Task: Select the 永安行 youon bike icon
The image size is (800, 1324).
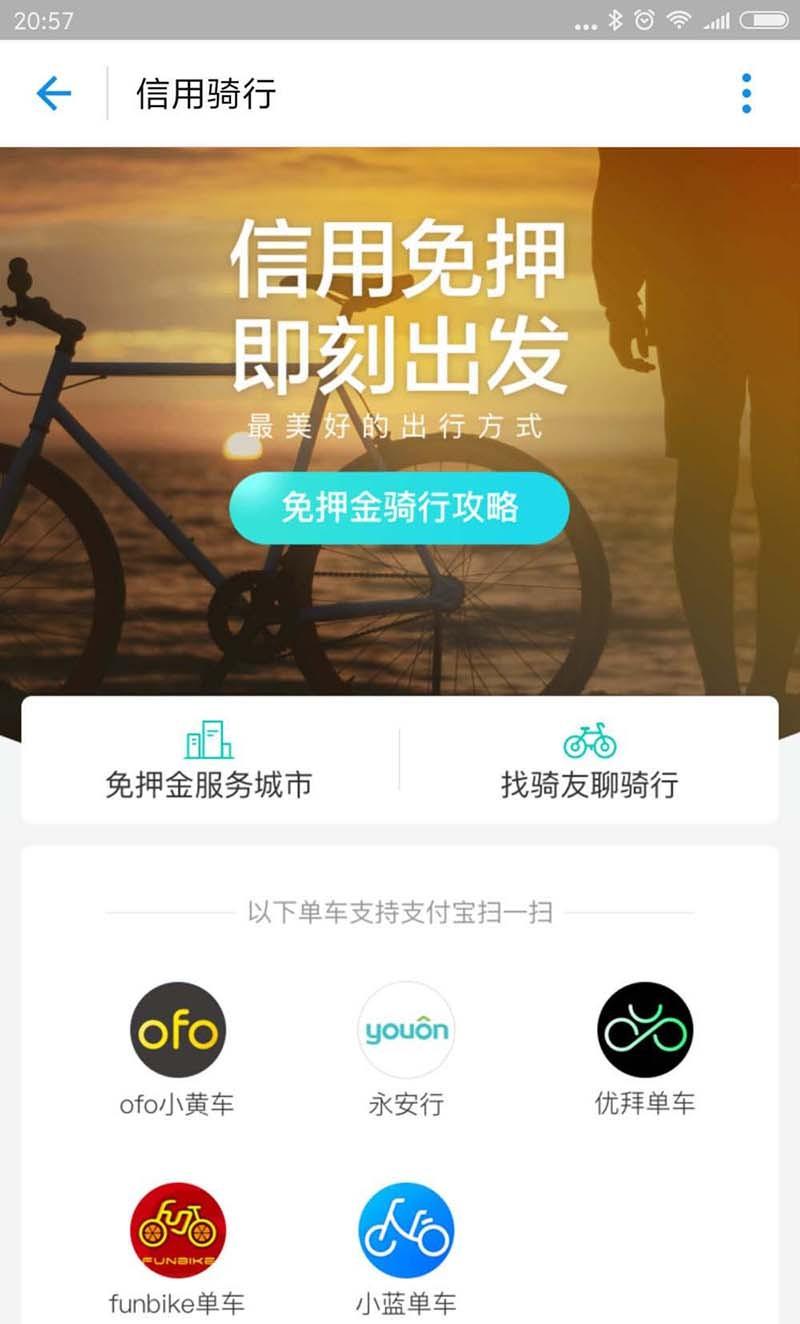Action: coord(405,1028)
